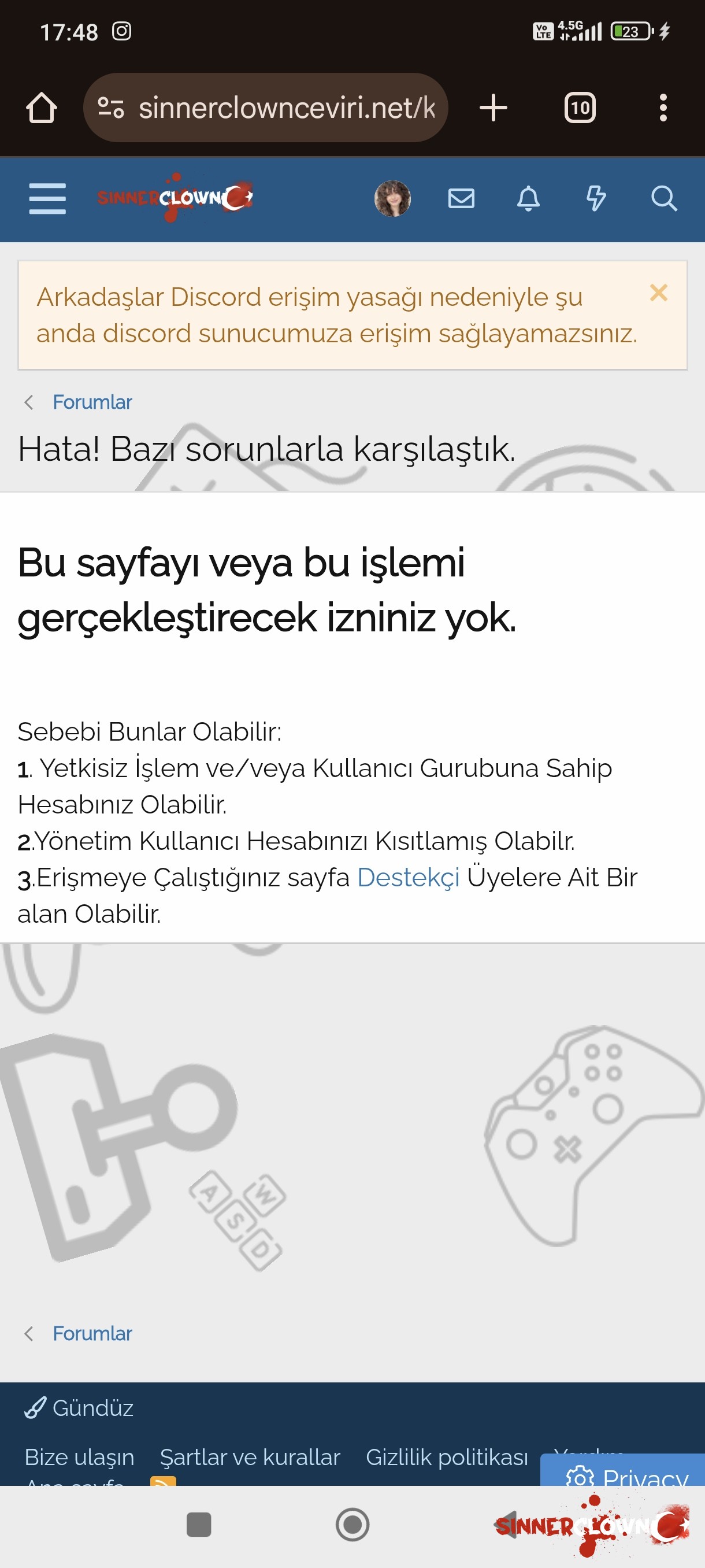Open the notifications bell
Image resolution: width=705 pixels, height=1568 pixels.
tap(528, 198)
